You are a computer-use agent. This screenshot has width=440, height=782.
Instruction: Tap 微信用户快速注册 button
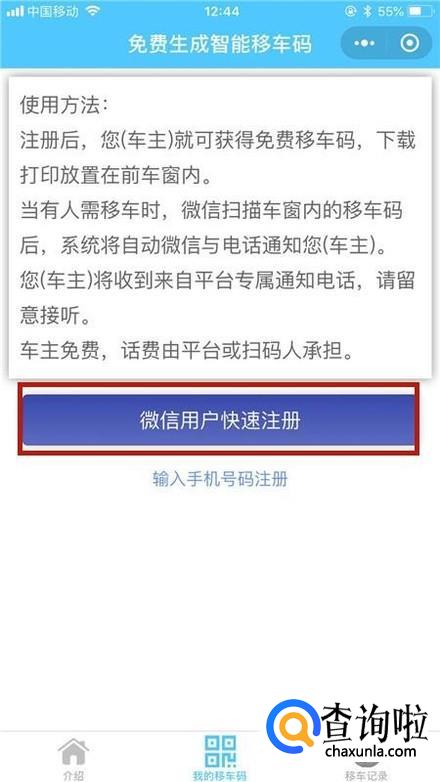(219, 420)
